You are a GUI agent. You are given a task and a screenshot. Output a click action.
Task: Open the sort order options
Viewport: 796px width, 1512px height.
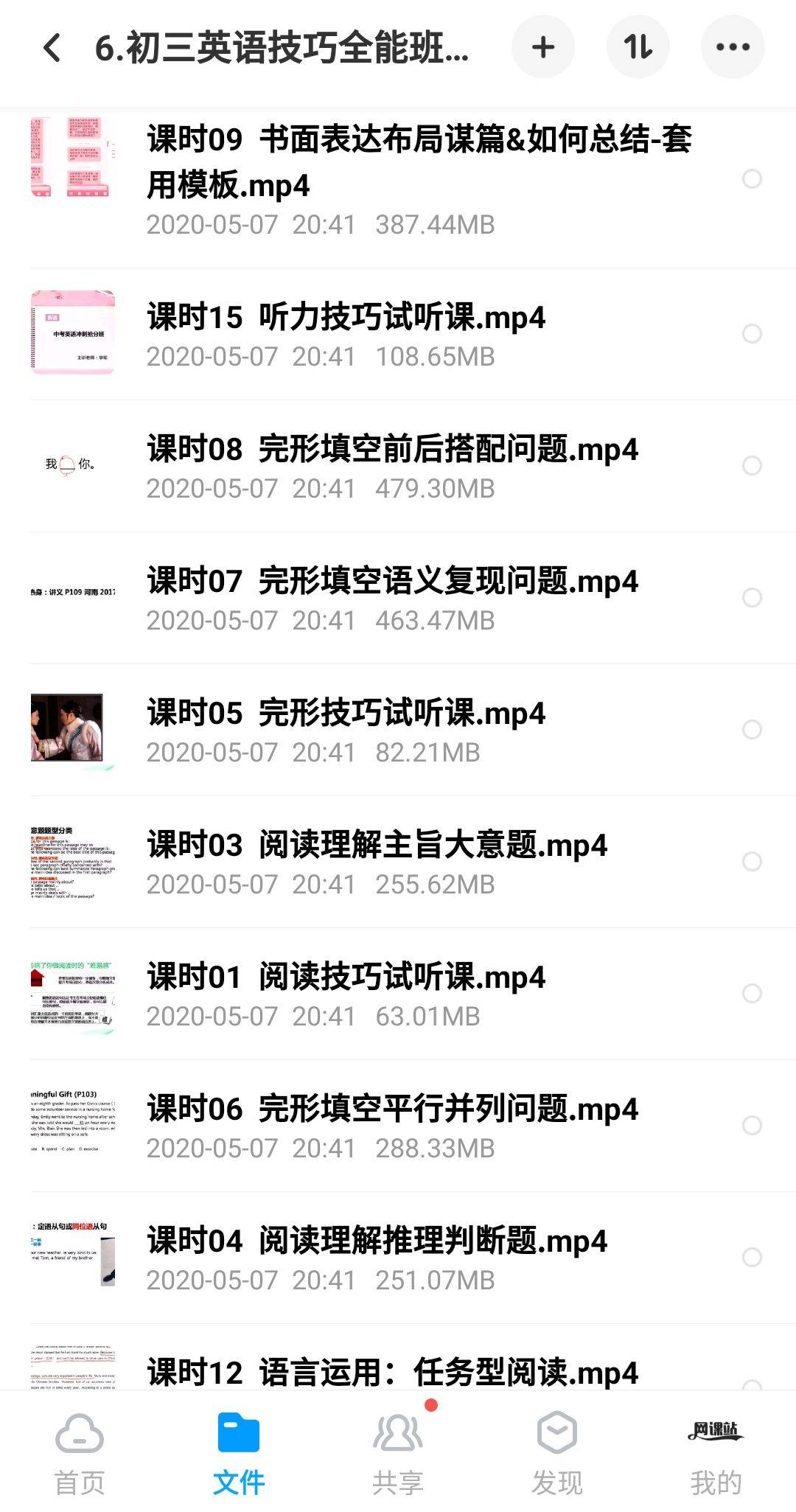[638, 48]
